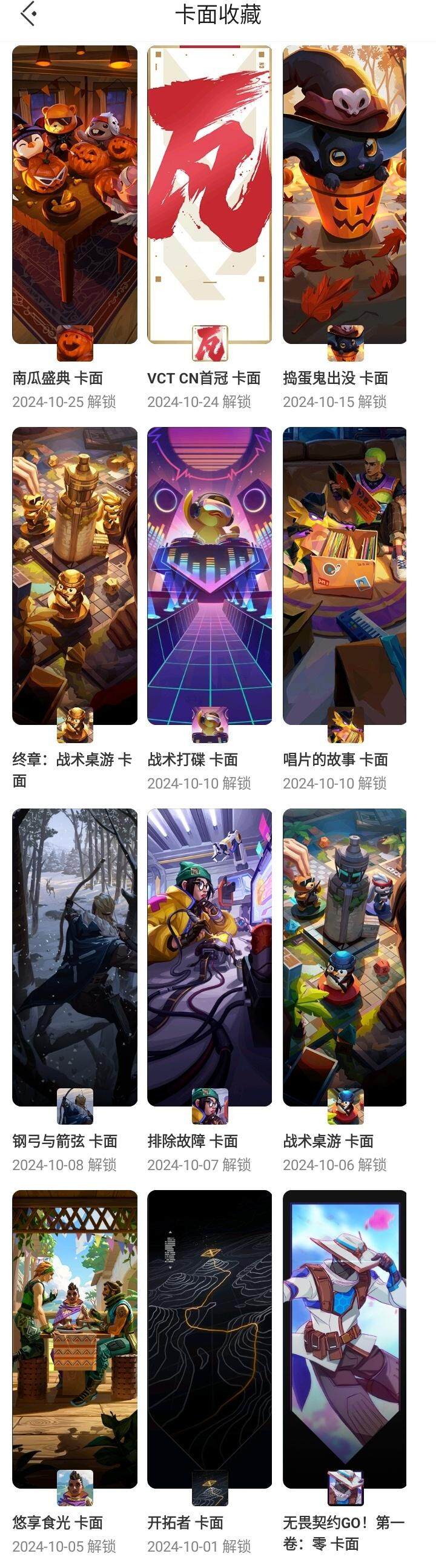The height and width of the screenshot is (1568, 436).
Task: View the 排除故障 card
Action: 210,957
